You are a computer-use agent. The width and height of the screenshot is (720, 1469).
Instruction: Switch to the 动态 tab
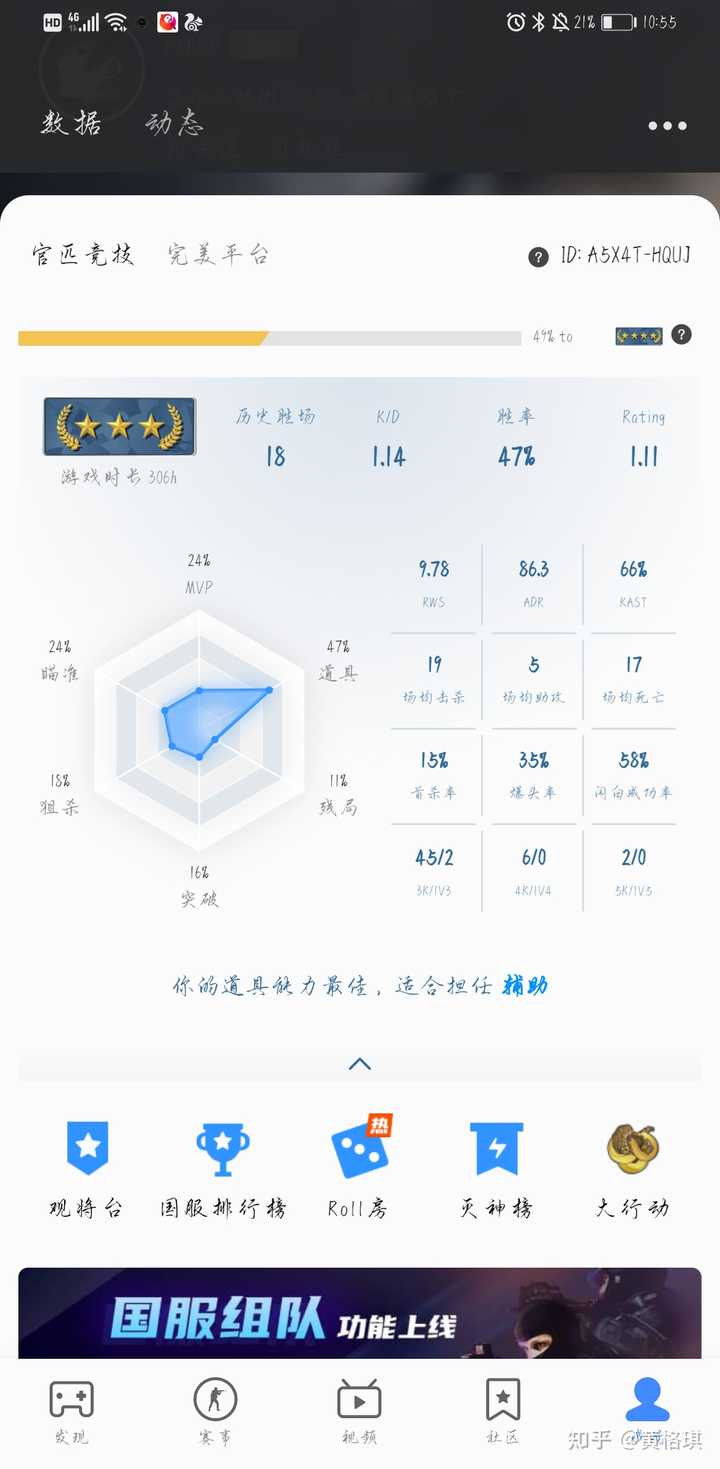click(x=174, y=123)
